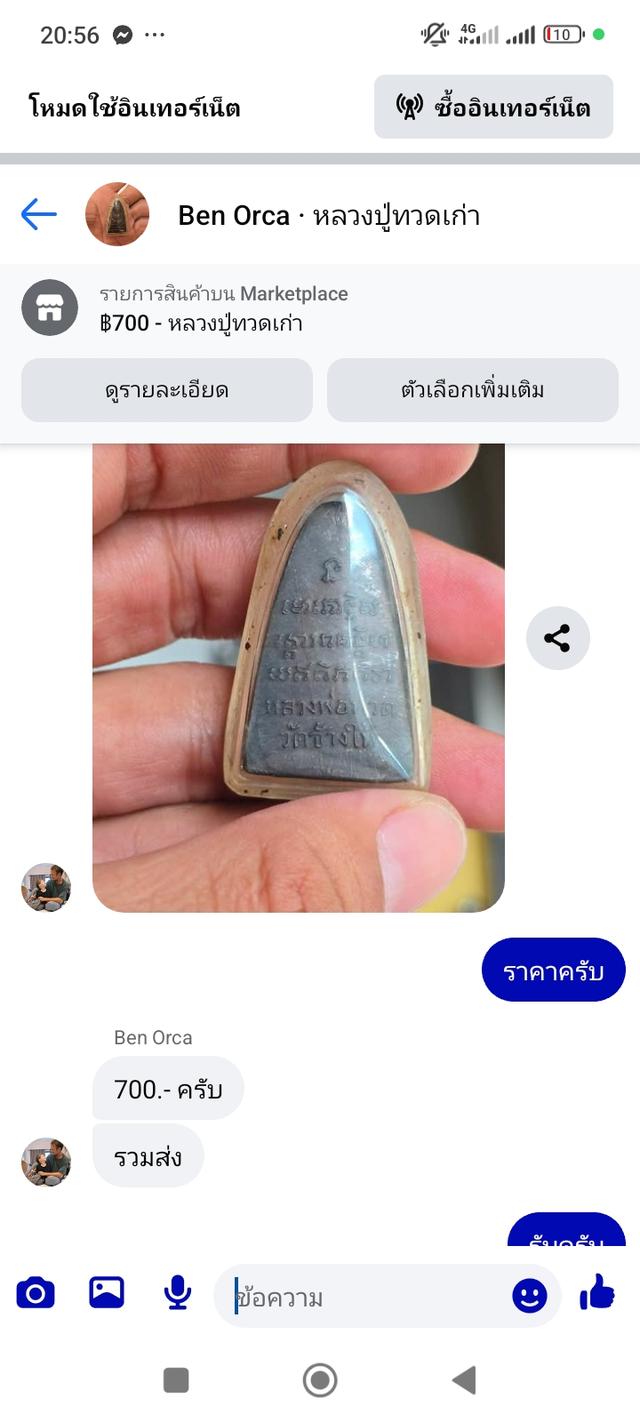Viewport: 640px width, 1422px height.
Task: Open the gallery image picker
Action: (106, 1293)
